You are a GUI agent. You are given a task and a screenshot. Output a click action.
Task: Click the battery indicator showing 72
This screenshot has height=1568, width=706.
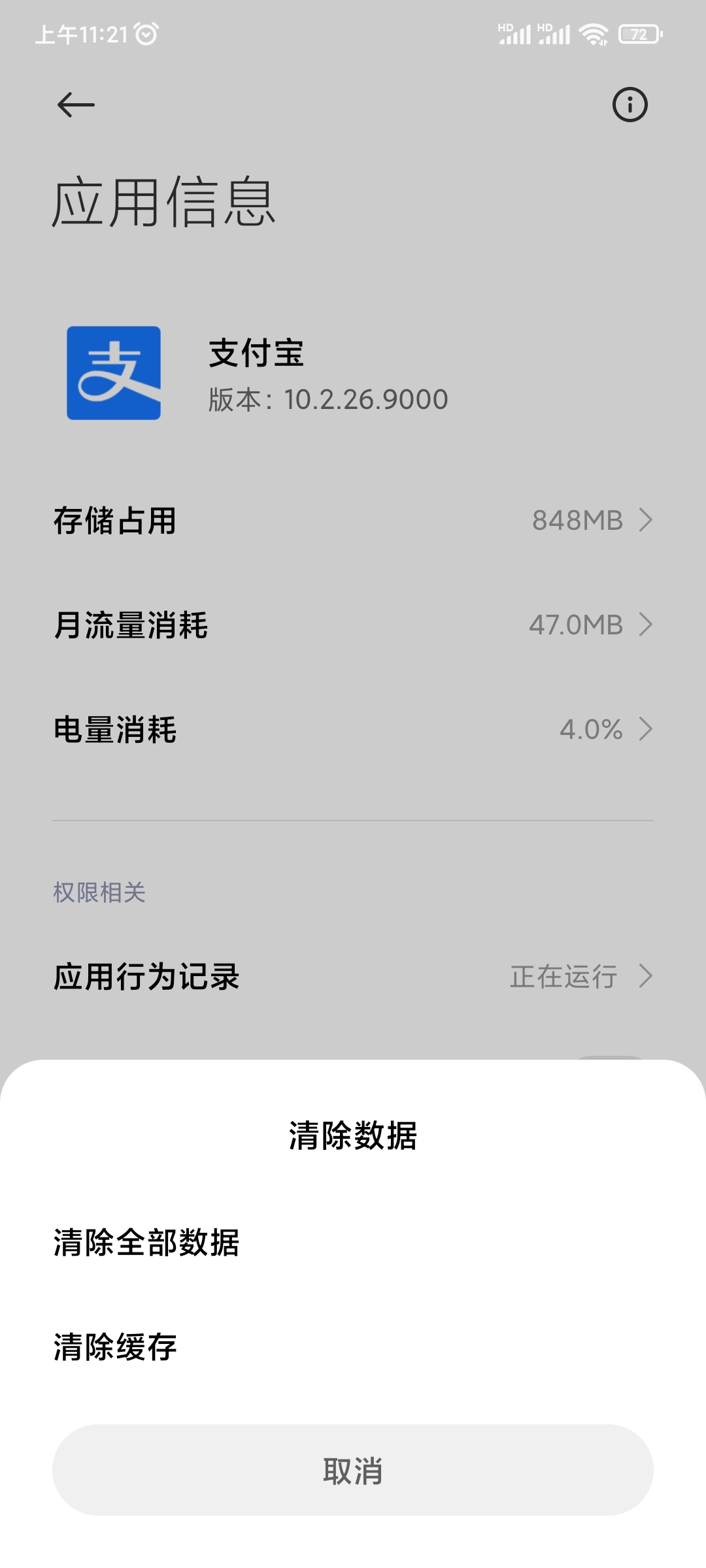point(637,35)
